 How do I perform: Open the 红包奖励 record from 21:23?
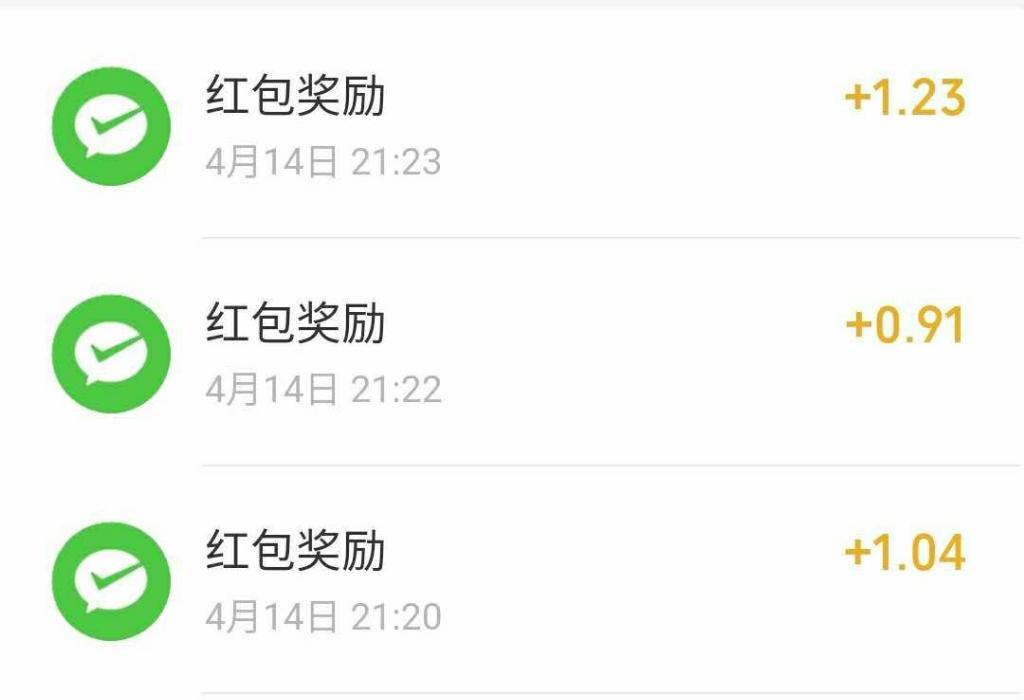510,125
